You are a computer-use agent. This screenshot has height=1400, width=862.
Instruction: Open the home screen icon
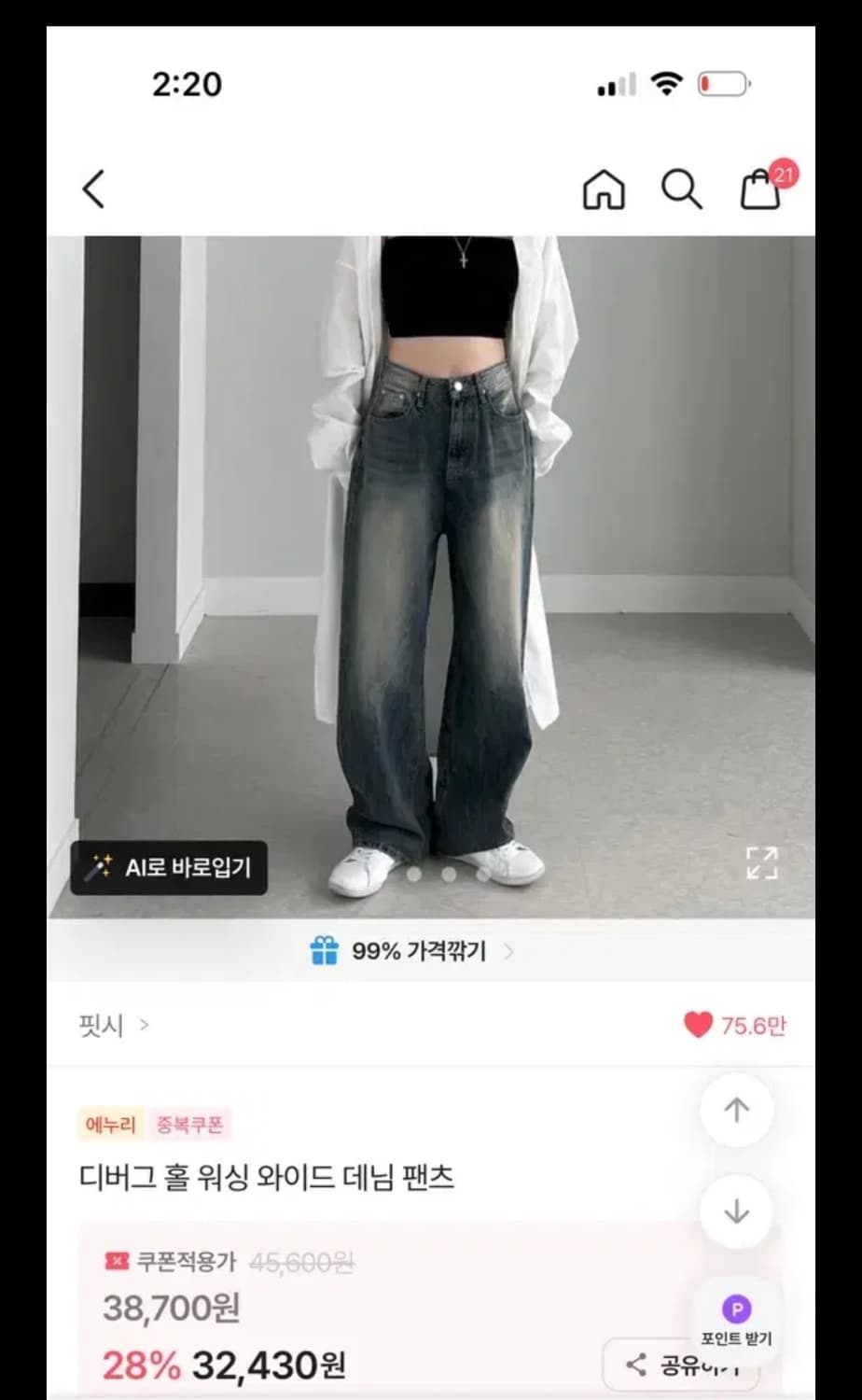605,189
